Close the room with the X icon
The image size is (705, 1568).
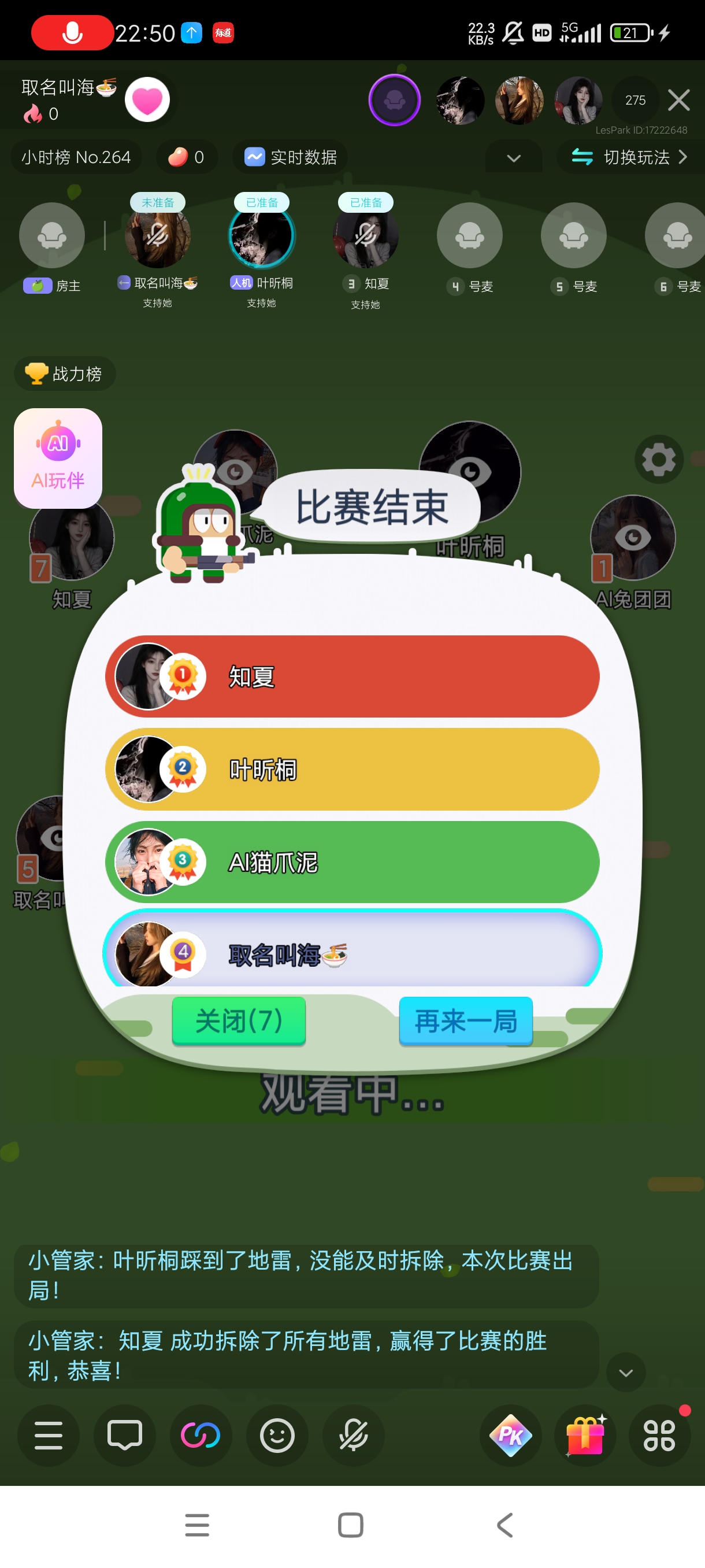click(678, 100)
